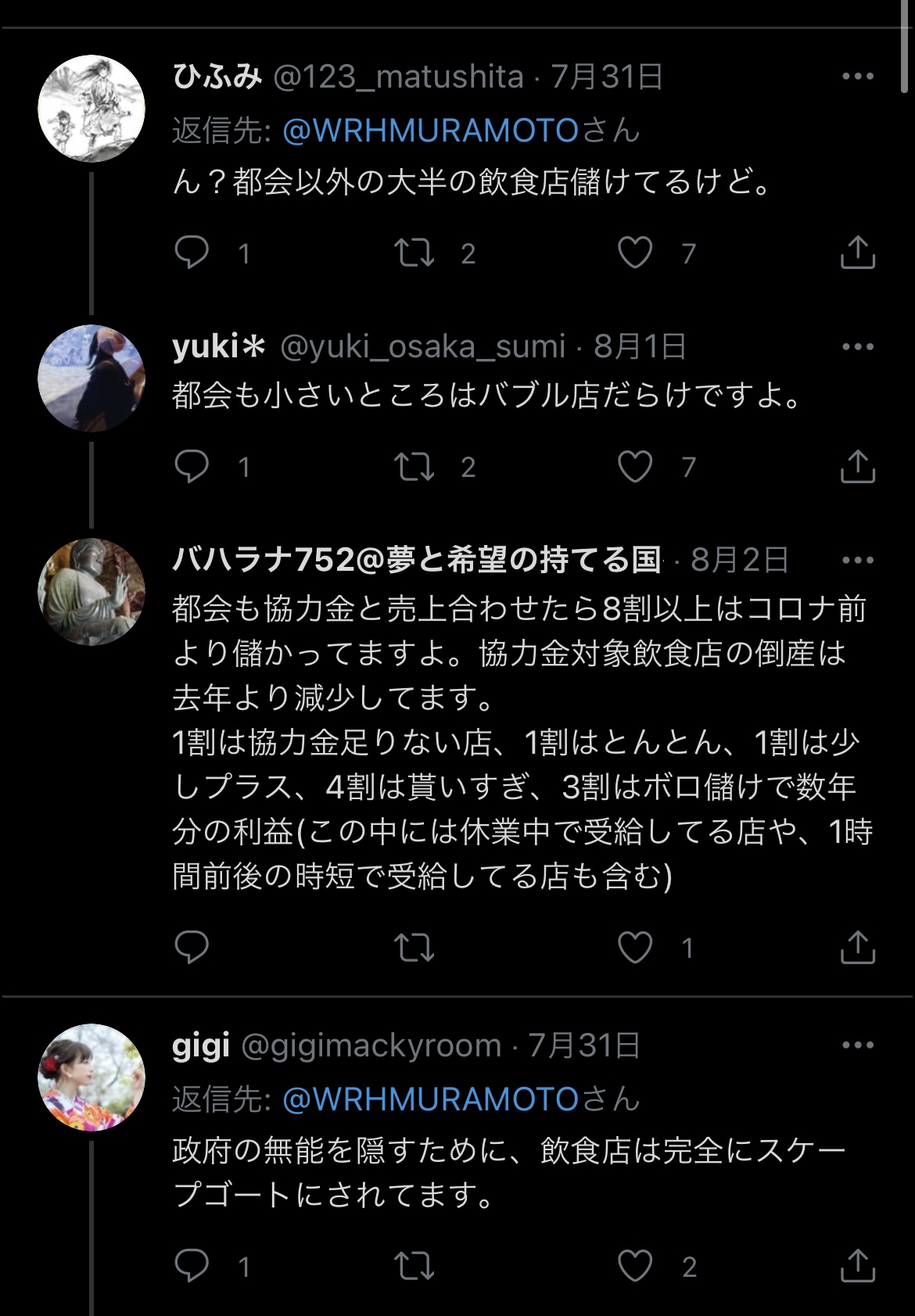Reply to yuki's tweet
The width and height of the screenshot is (915, 1316).
192,466
